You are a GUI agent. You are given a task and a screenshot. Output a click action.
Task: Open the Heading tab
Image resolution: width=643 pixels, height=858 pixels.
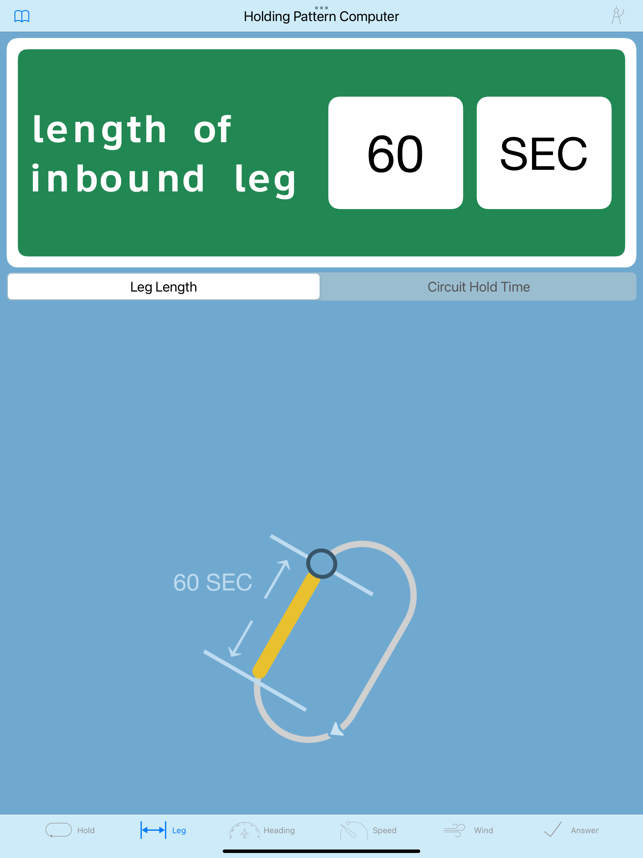(262, 830)
